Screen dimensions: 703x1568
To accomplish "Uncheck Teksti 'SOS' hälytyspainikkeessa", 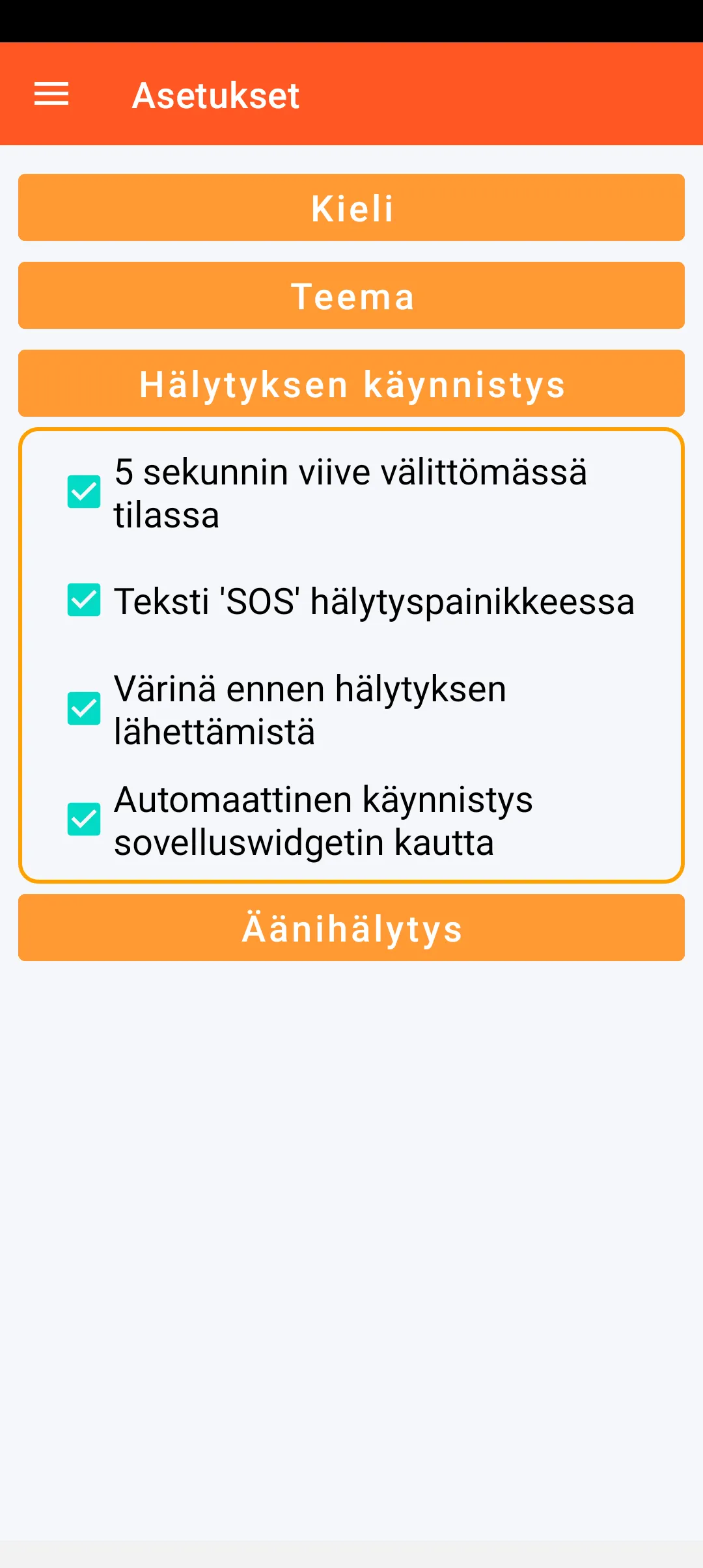I will click(84, 600).
